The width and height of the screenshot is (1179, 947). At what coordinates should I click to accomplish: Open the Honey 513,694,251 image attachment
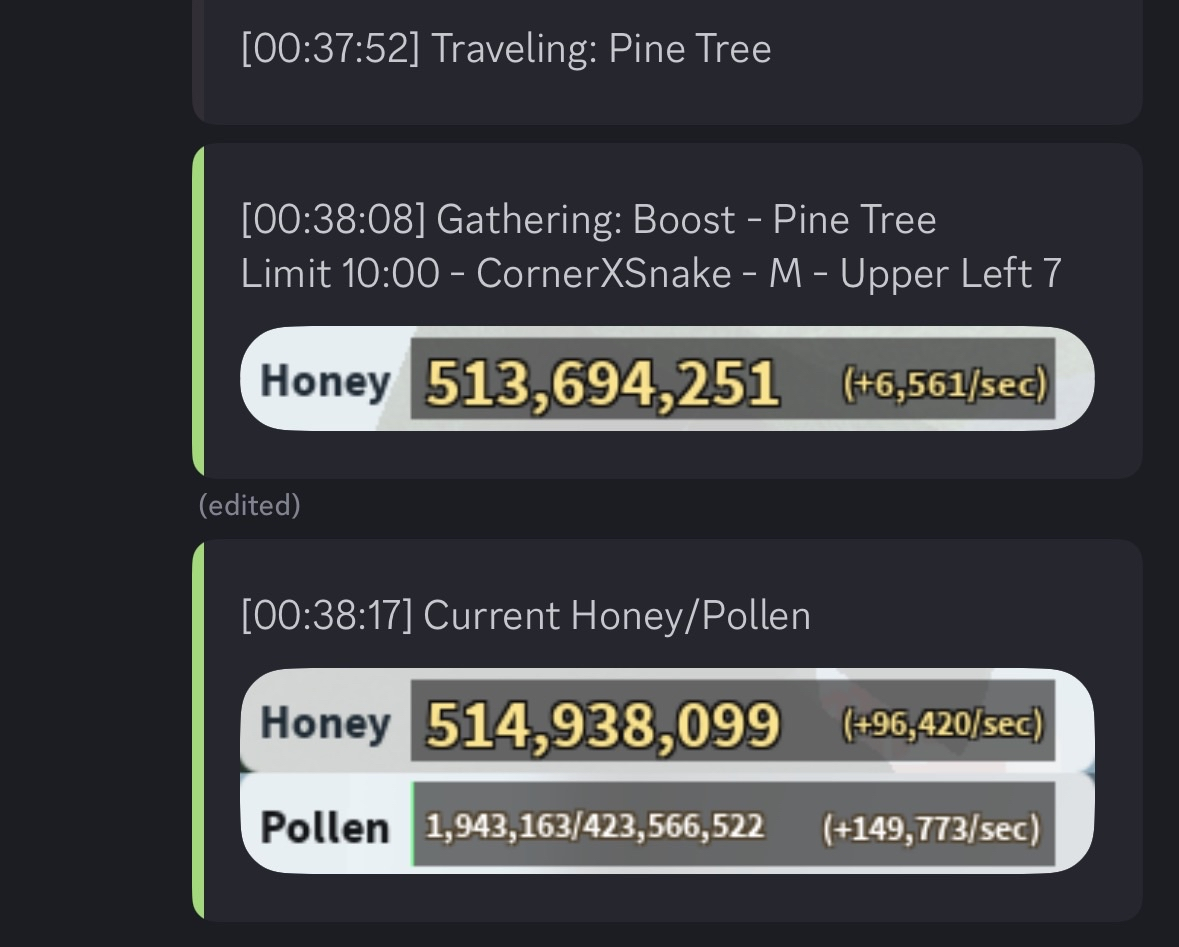(667, 379)
